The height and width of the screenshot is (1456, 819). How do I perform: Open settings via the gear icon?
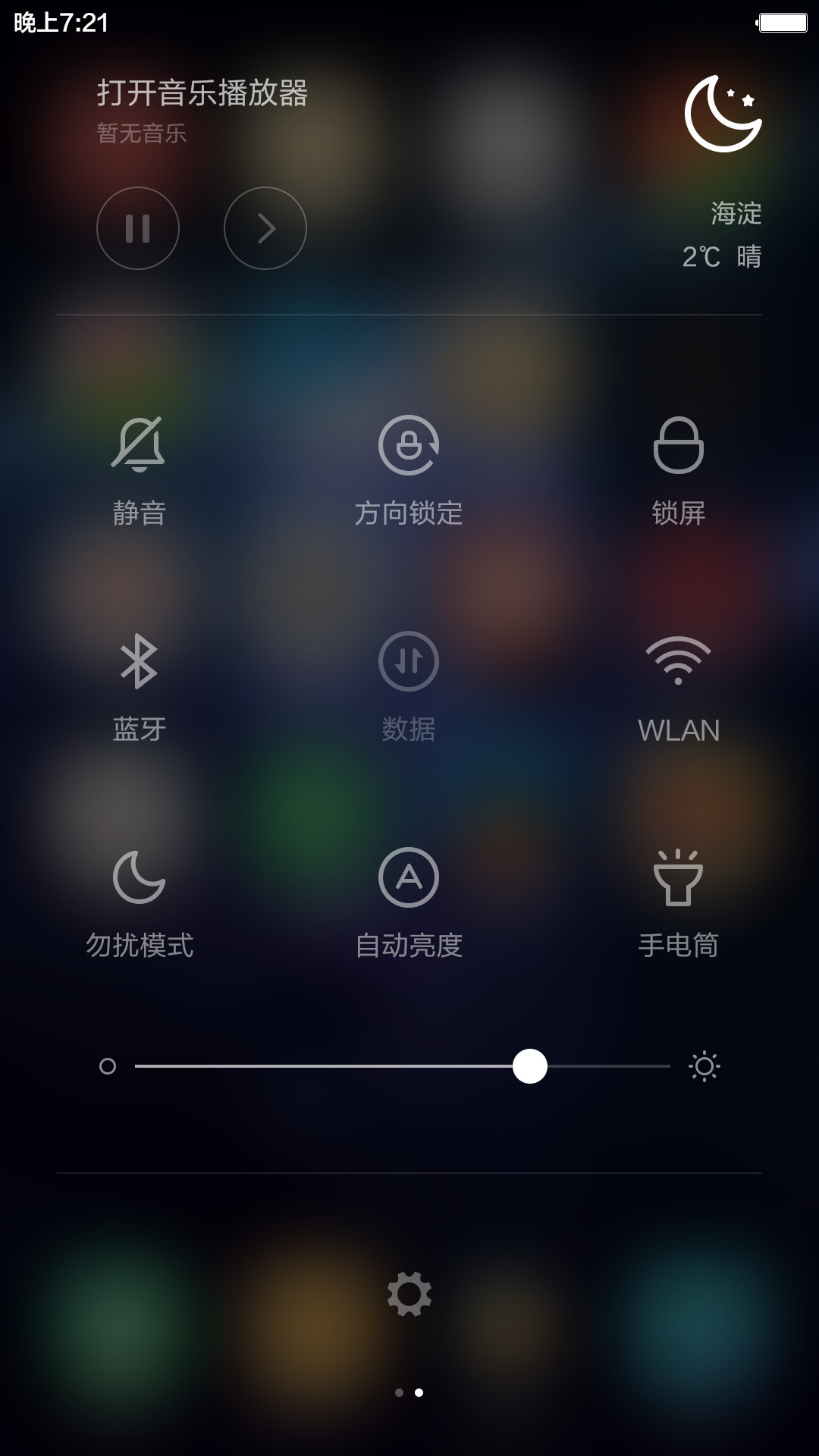409,1294
